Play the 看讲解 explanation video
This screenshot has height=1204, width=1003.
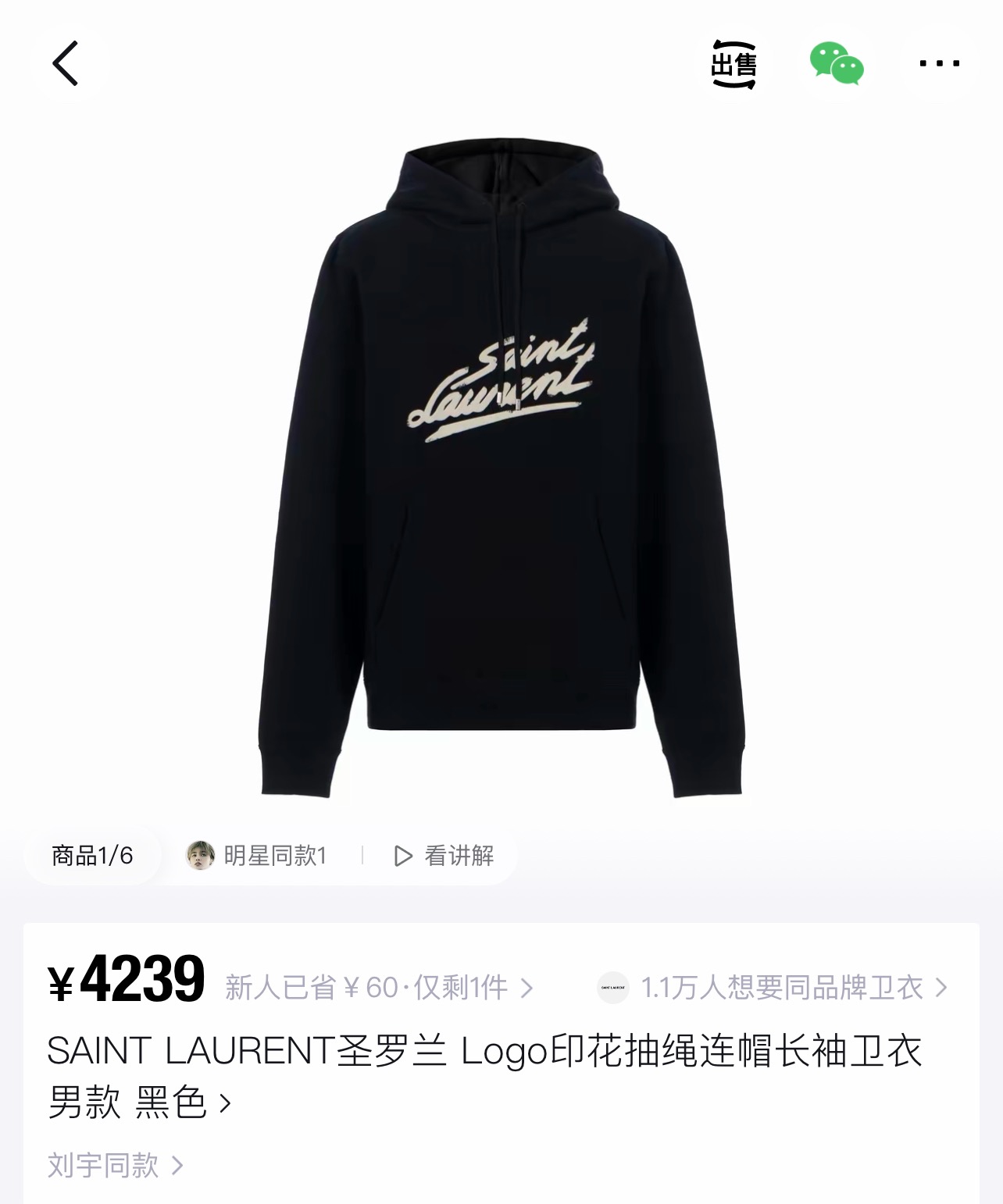[443, 856]
